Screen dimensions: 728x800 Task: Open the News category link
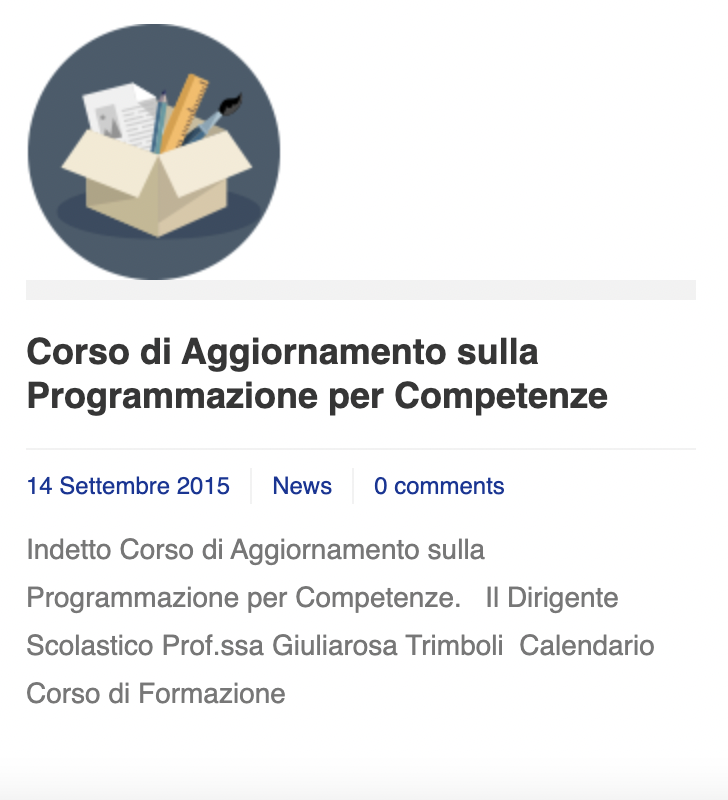[x=302, y=486]
